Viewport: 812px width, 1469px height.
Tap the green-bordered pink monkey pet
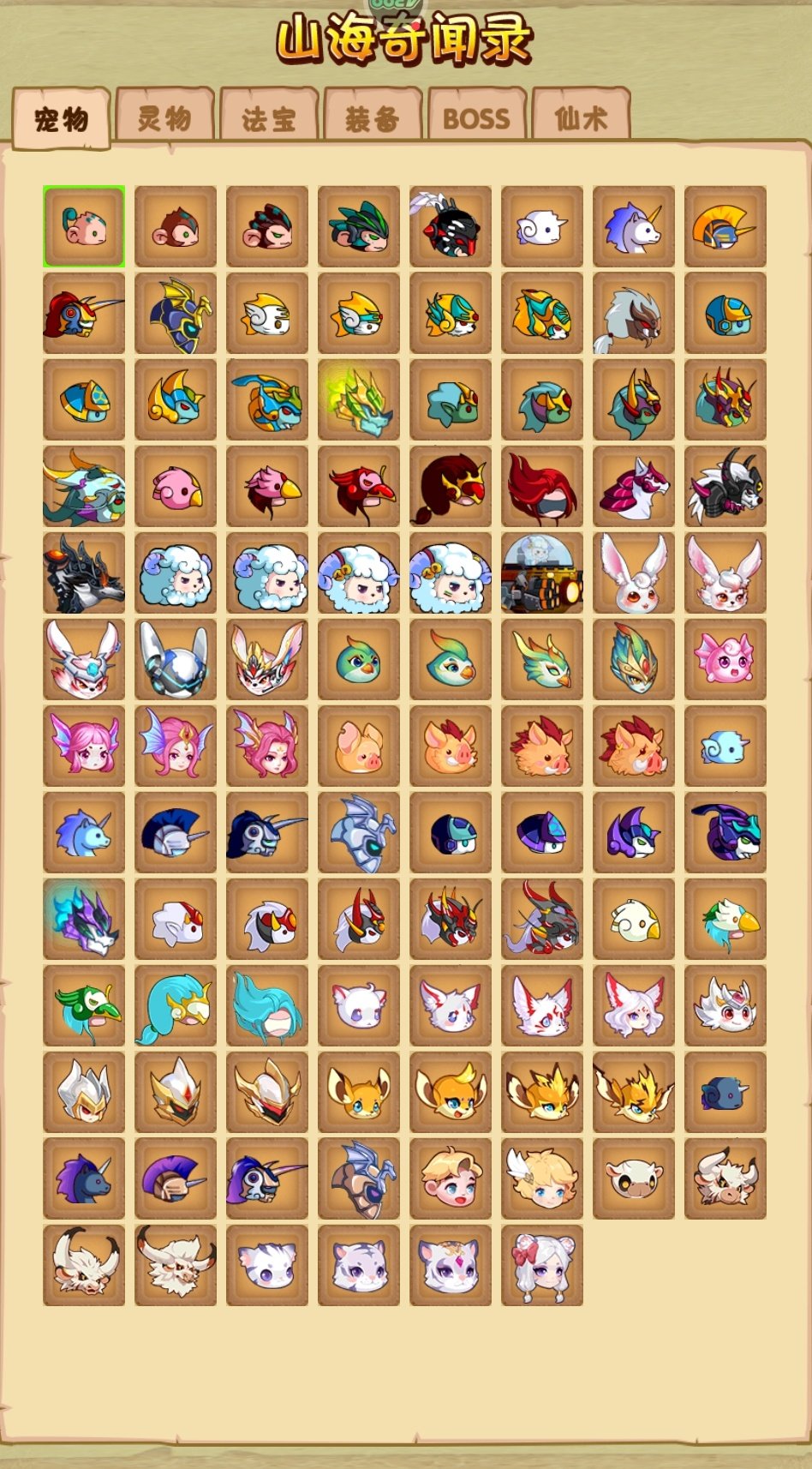84,227
